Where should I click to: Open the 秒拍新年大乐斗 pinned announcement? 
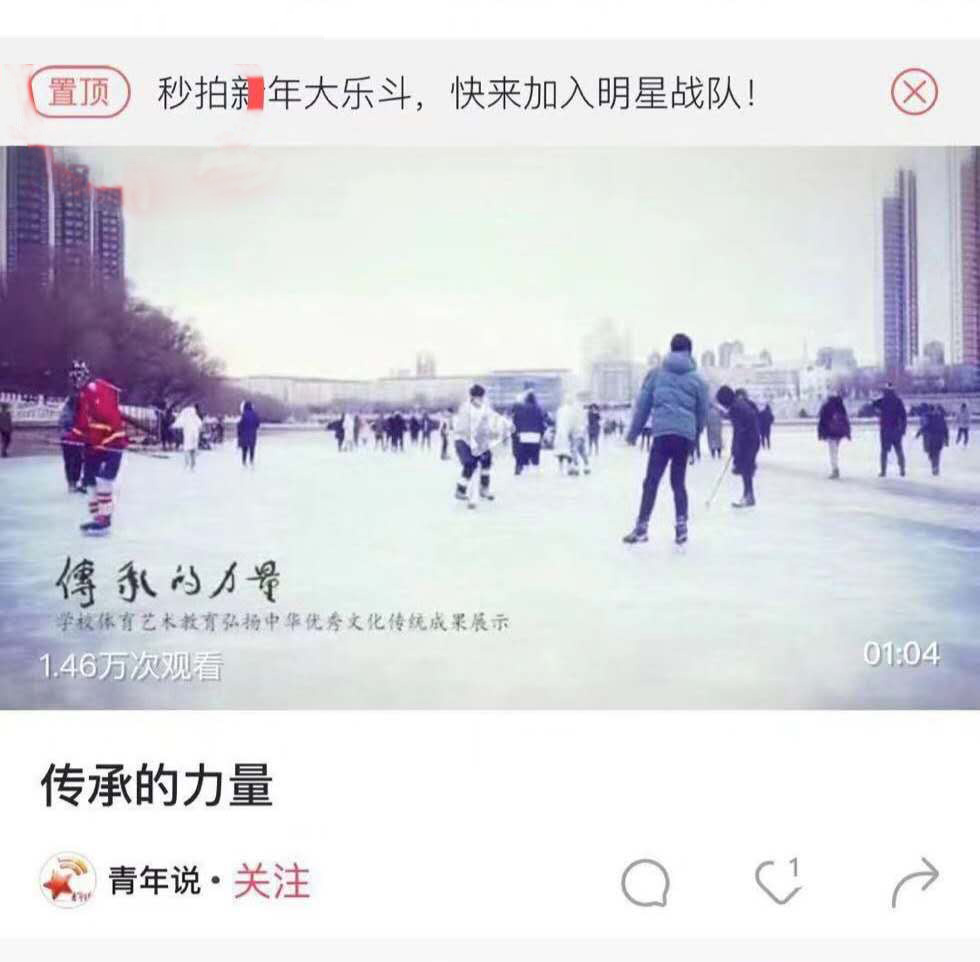[x=456, y=94]
